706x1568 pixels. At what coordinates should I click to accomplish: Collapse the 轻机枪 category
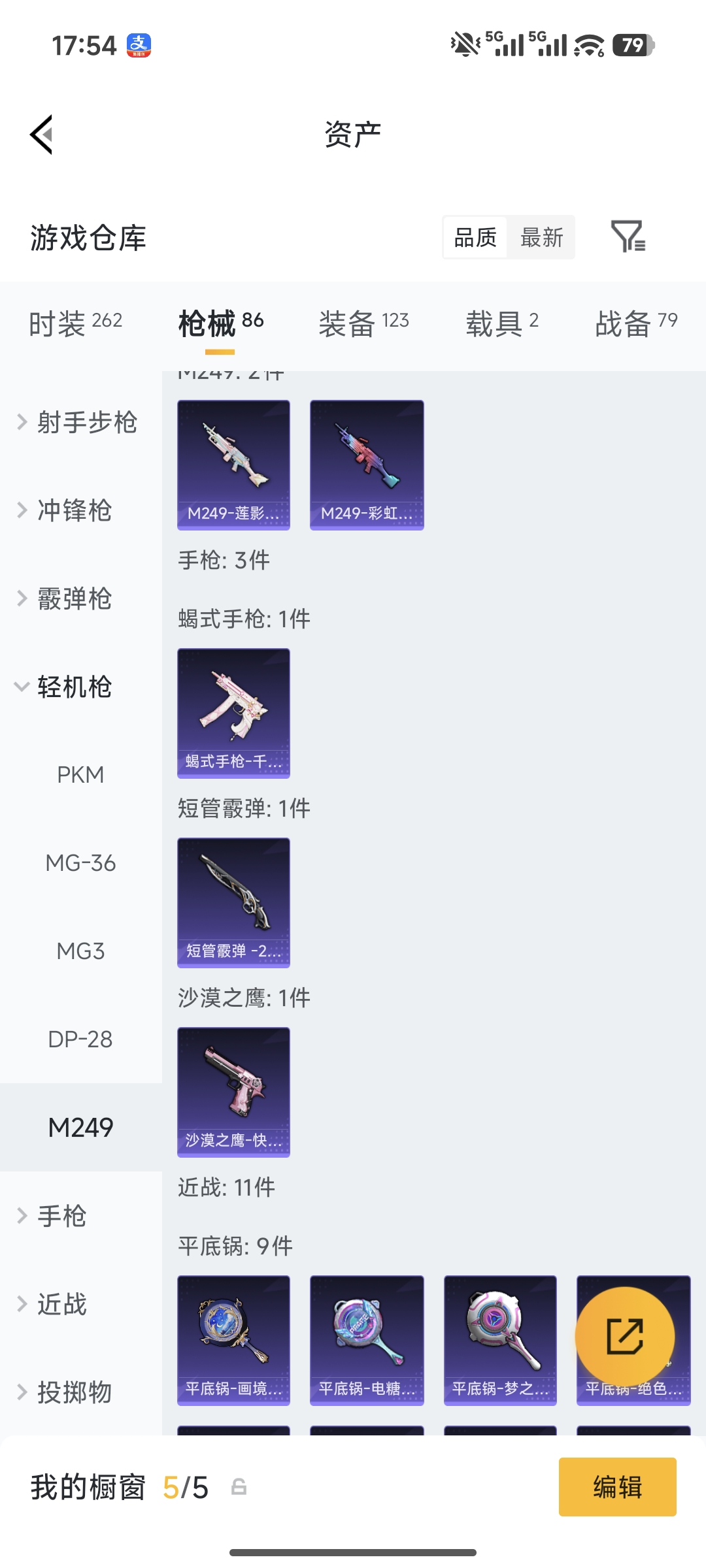tap(78, 687)
